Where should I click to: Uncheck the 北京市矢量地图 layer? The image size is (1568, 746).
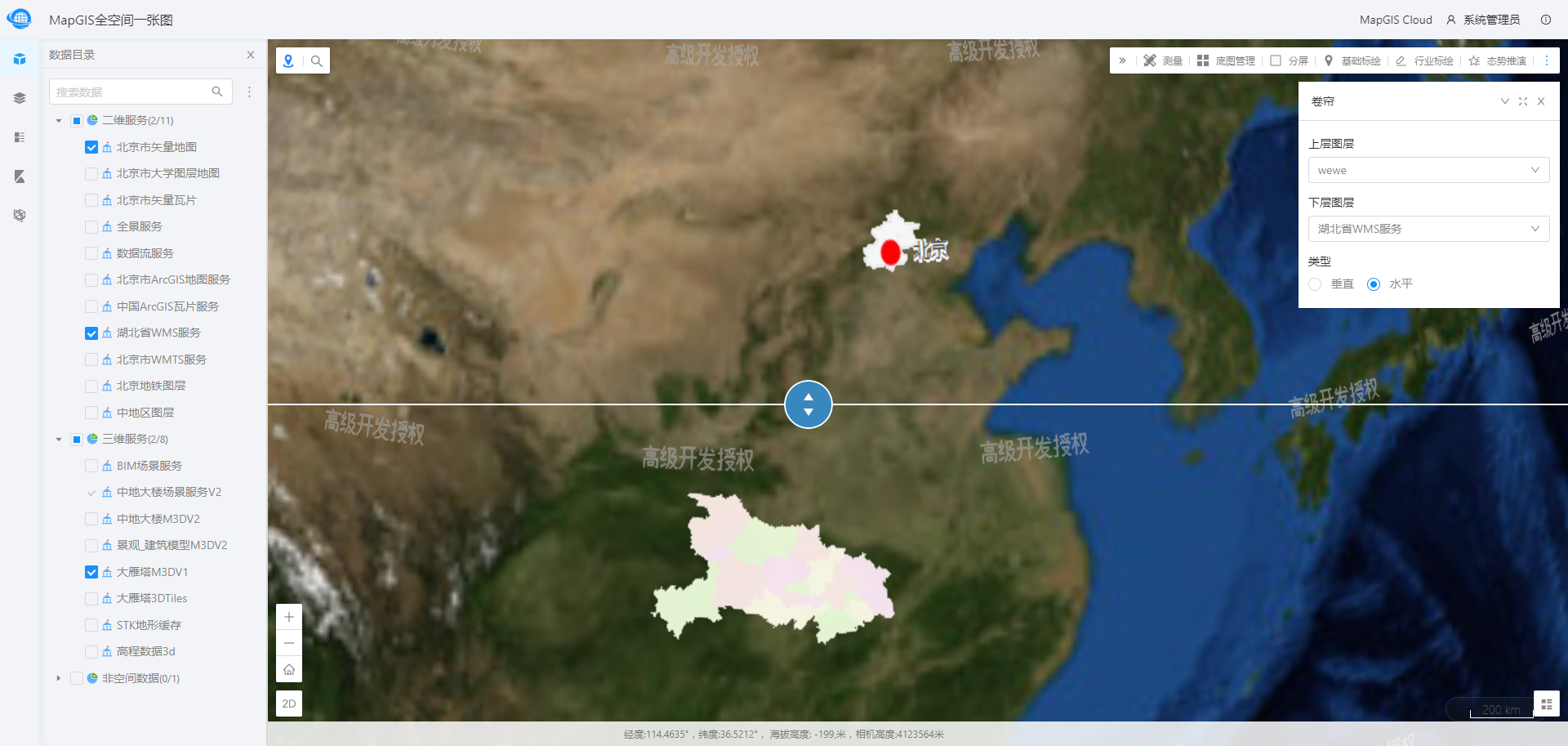91,147
